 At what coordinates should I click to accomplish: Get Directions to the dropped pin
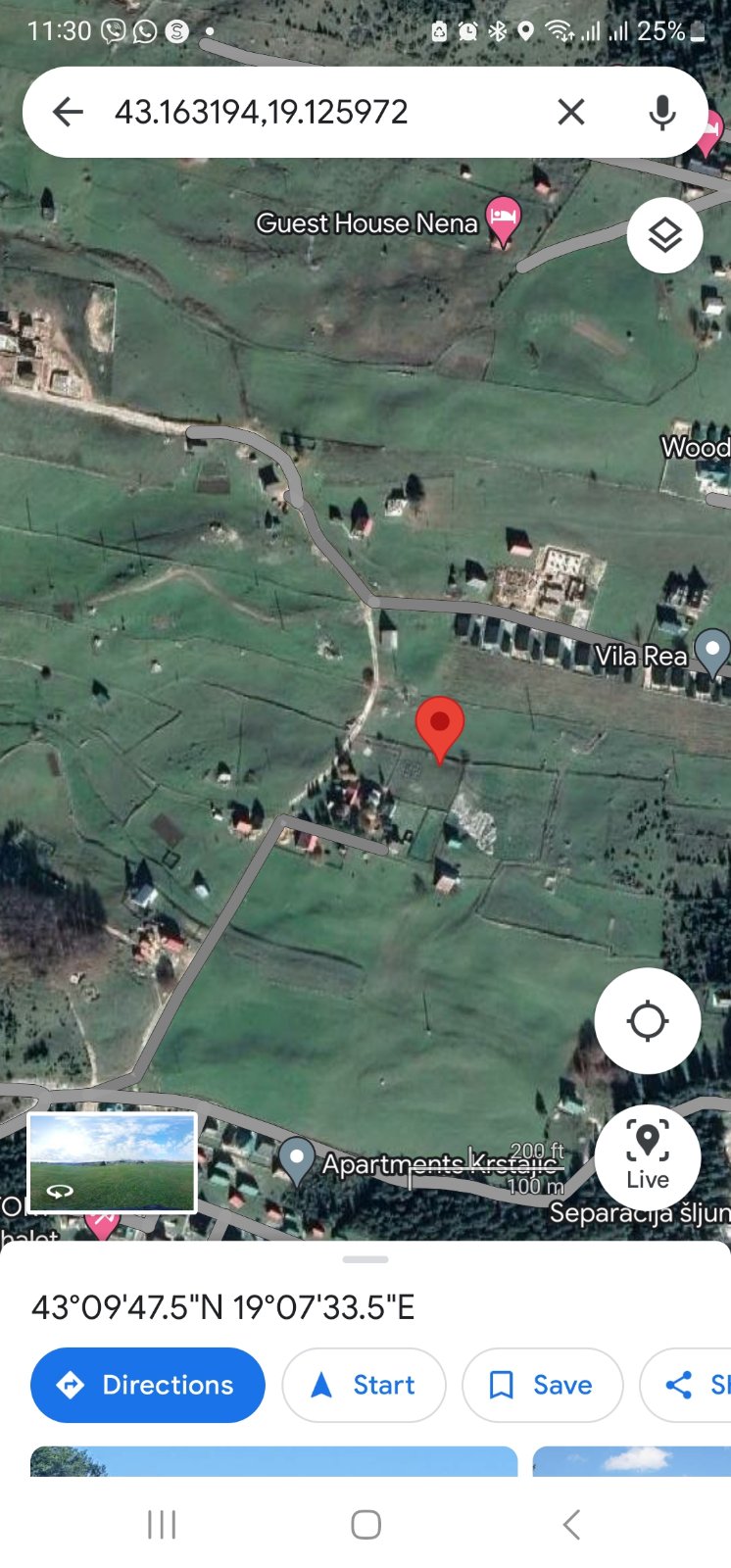pyautogui.click(x=148, y=1385)
